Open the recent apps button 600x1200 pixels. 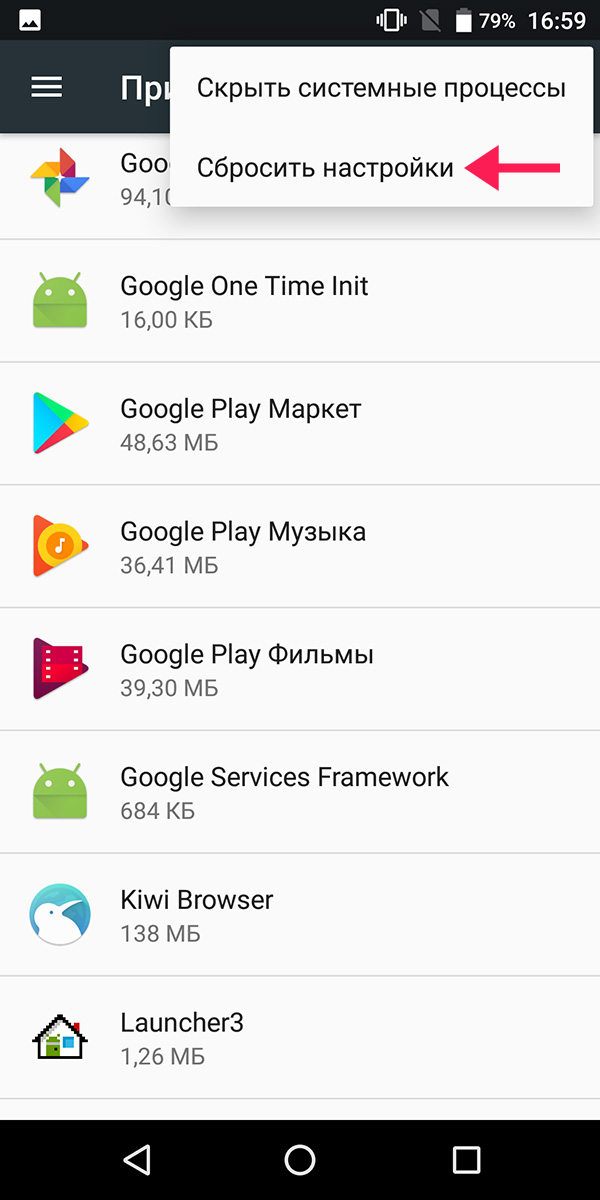pyautogui.click(x=466, y=1159)
